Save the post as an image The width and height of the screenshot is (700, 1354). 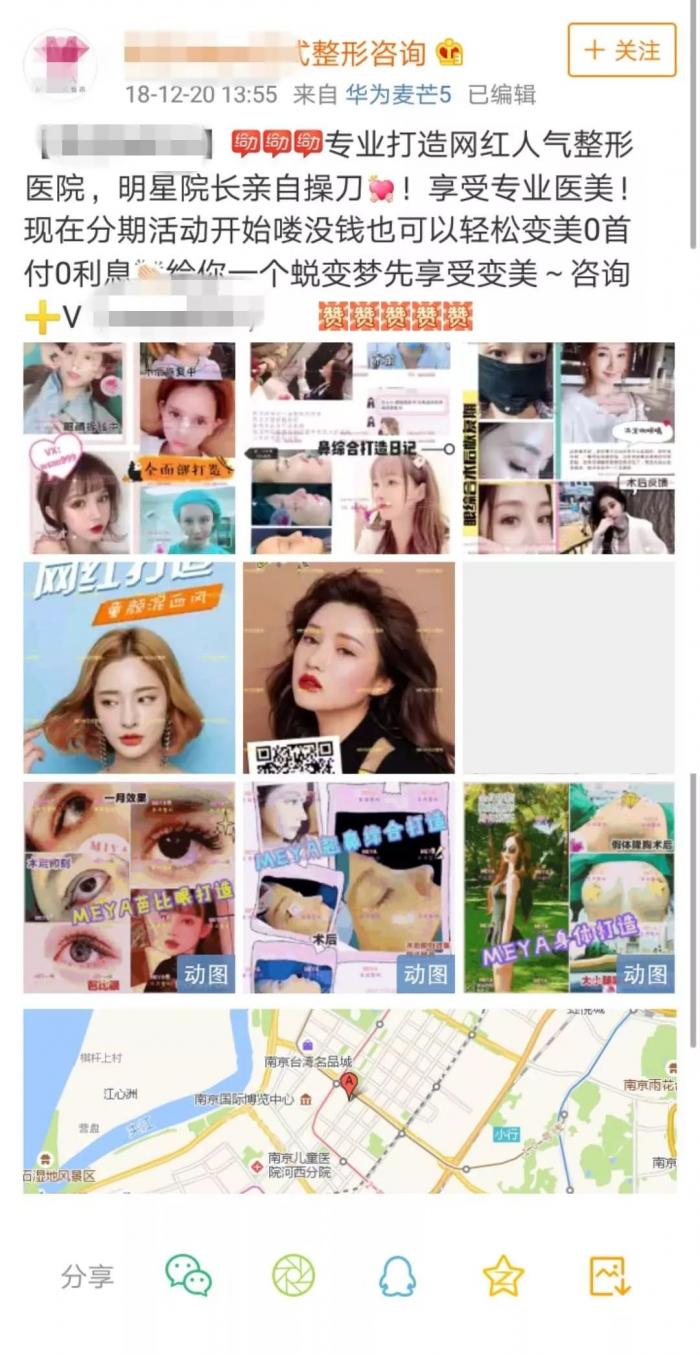609,1276
